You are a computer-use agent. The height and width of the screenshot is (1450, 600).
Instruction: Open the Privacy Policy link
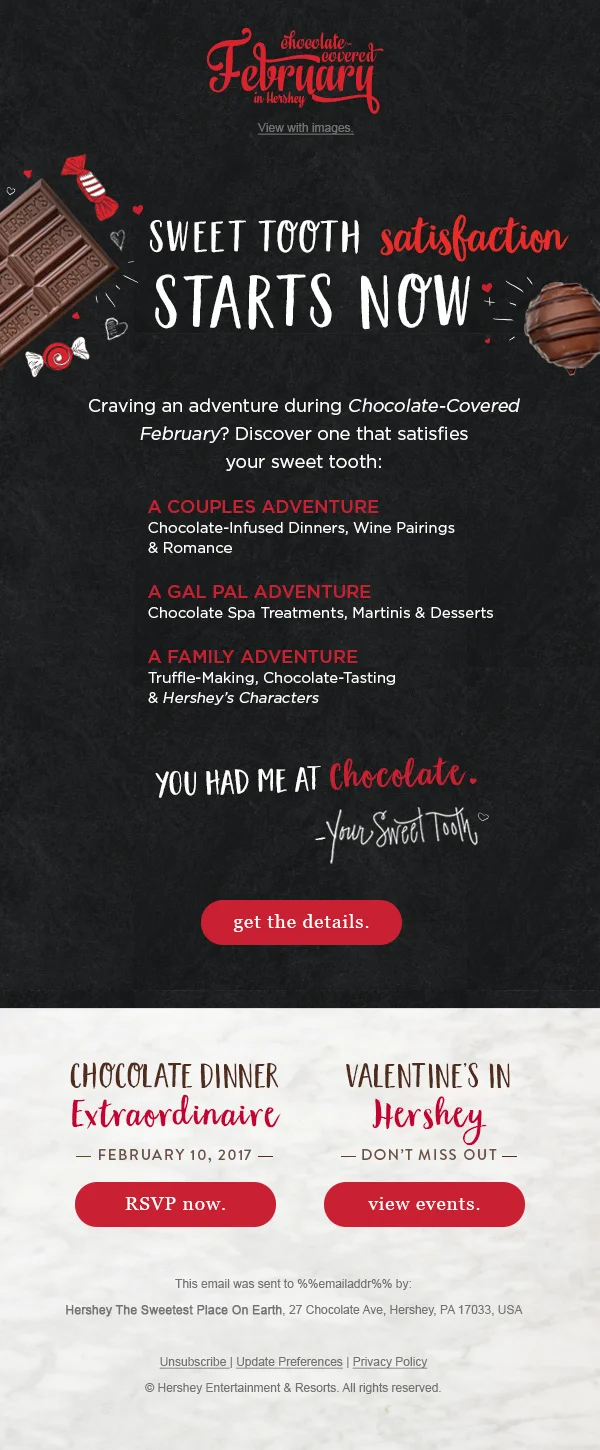click(x=390, y=1362)
